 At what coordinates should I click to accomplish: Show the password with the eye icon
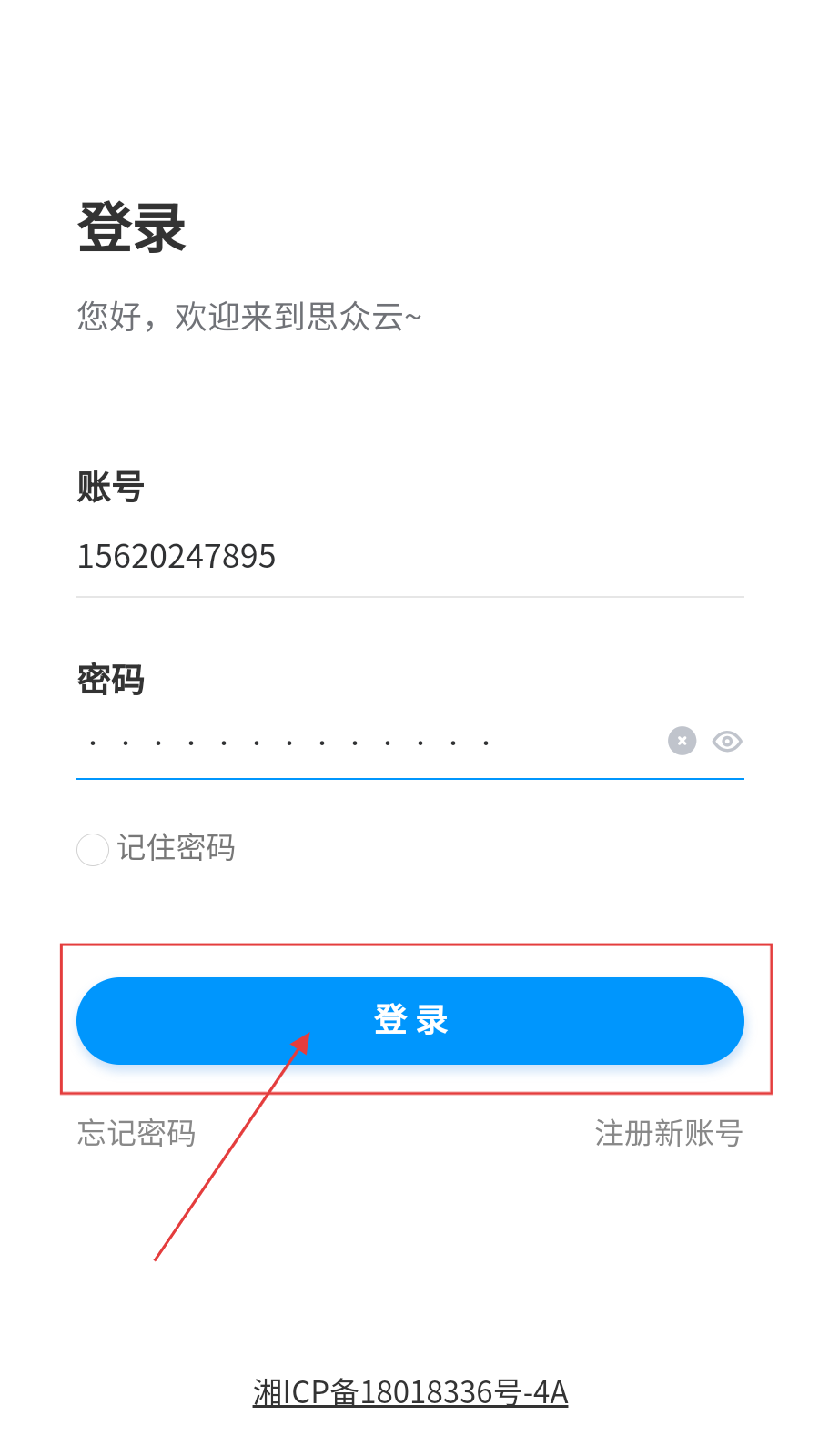[727, 742]
